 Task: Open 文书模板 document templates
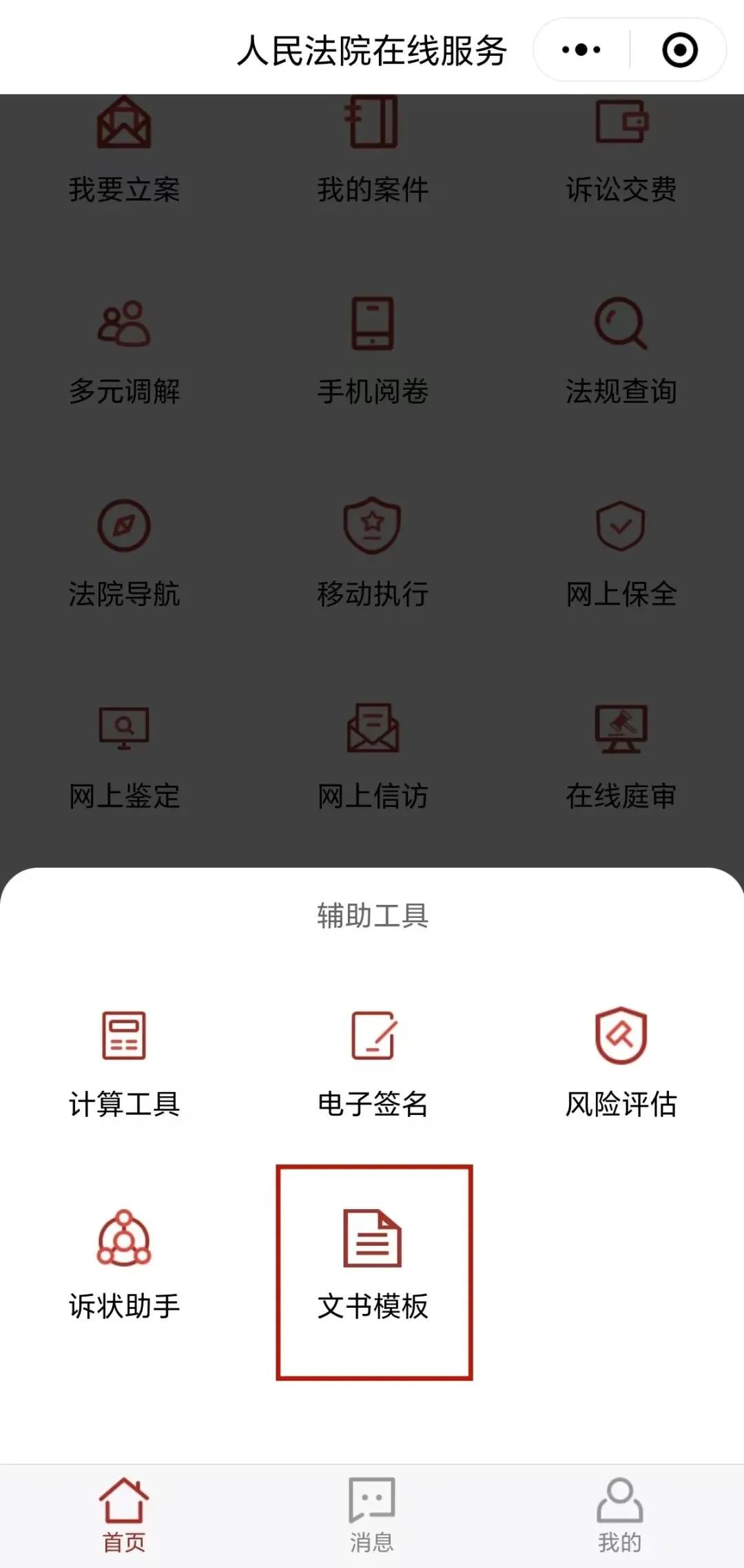point(373,1267)
